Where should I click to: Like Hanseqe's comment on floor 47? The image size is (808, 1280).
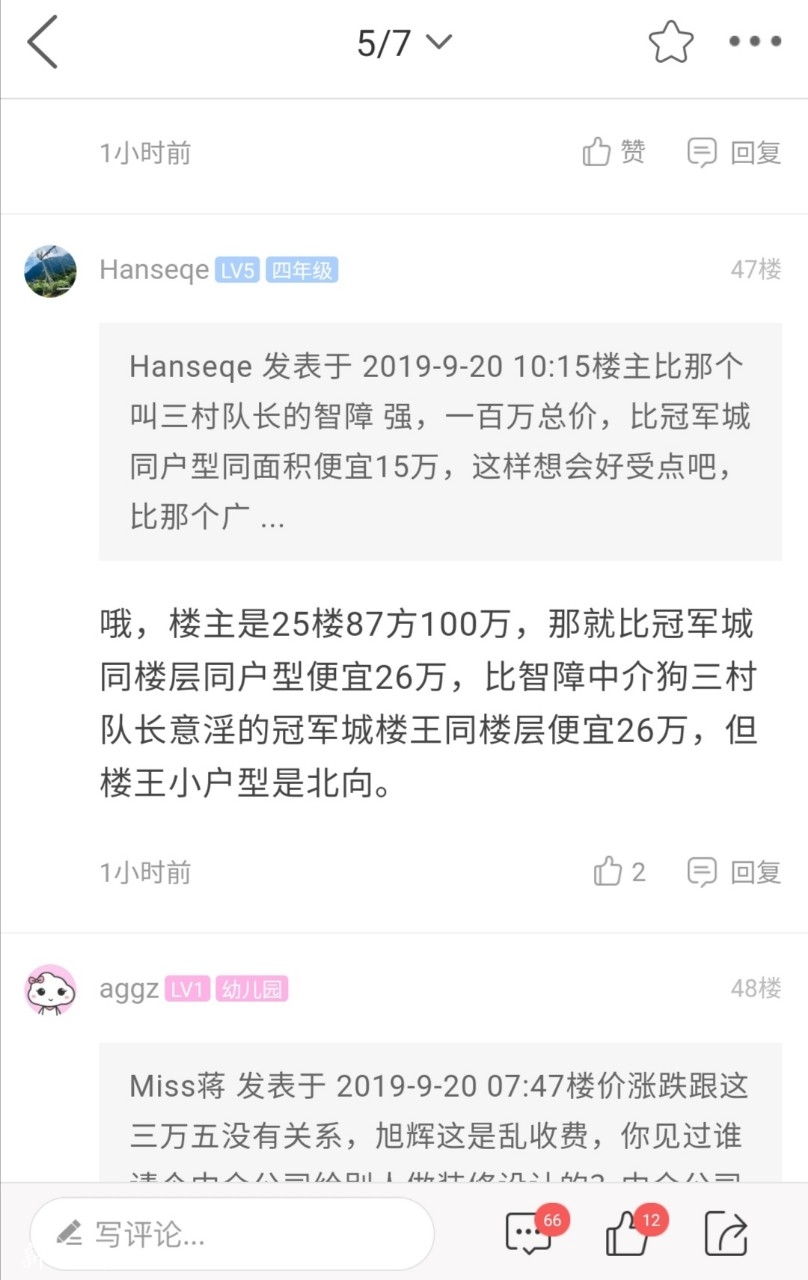(619, 872)
